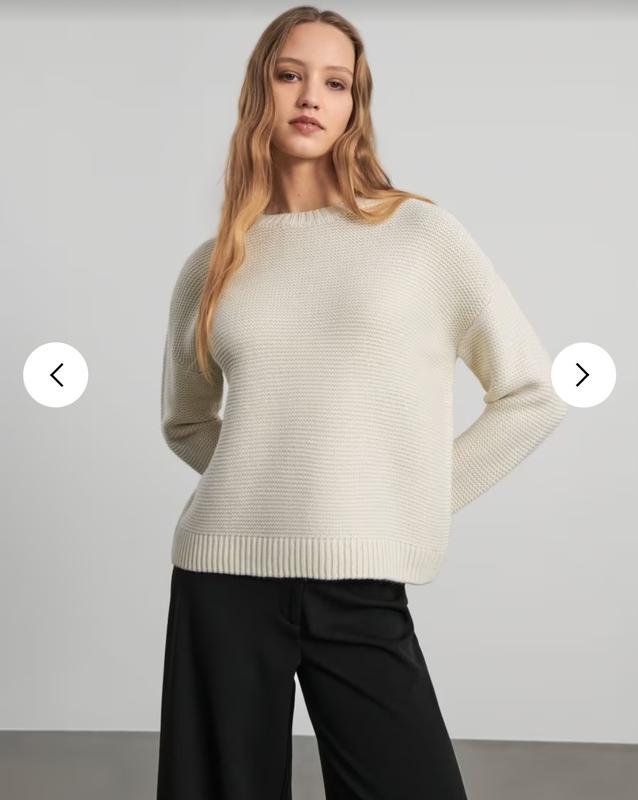Image resolution: width=638 pixels, height=800 pixels.
Task: Open the sweater photo full screen
Action: [x=320, y=400]
